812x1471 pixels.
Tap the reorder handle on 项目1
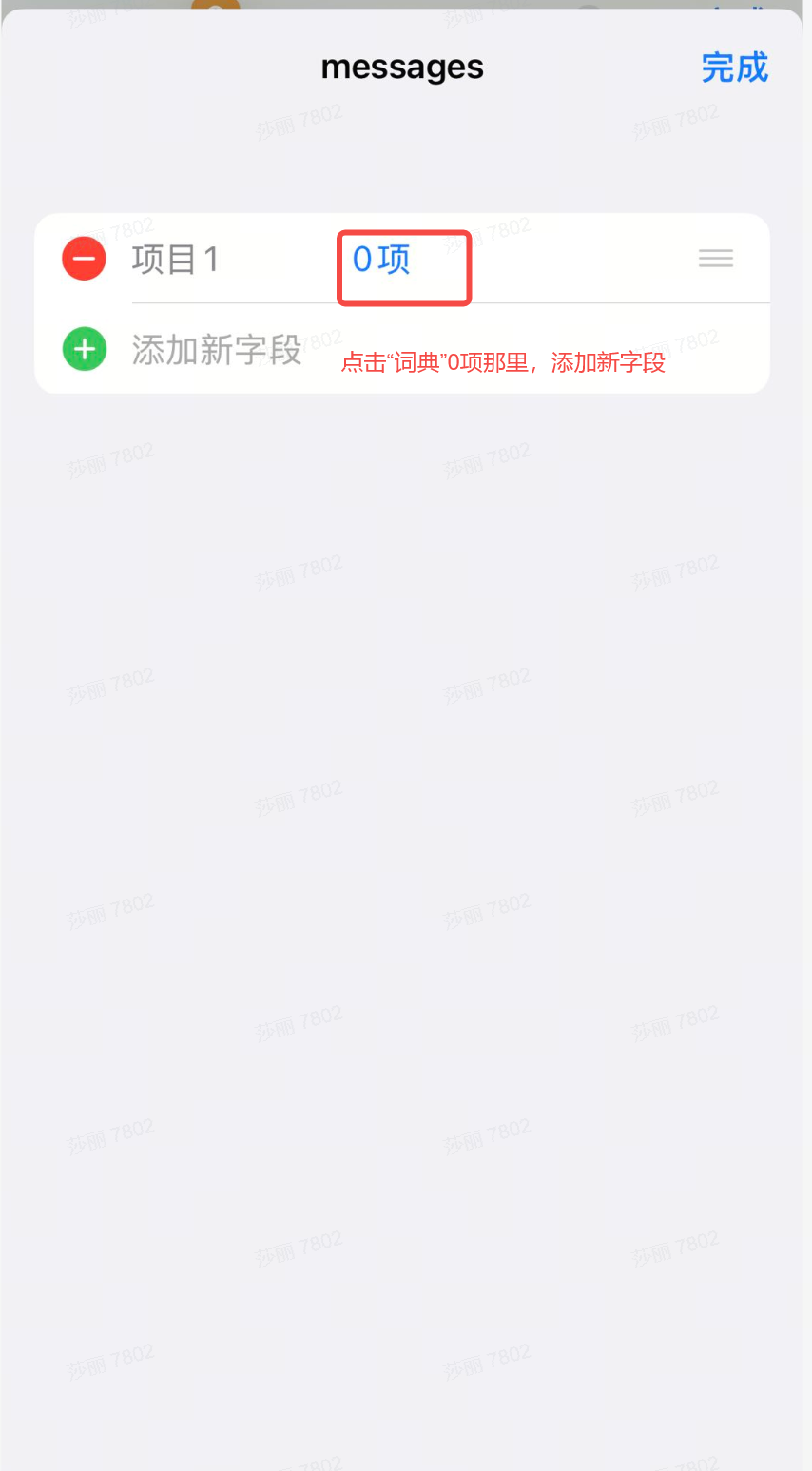tap(715, 259)
